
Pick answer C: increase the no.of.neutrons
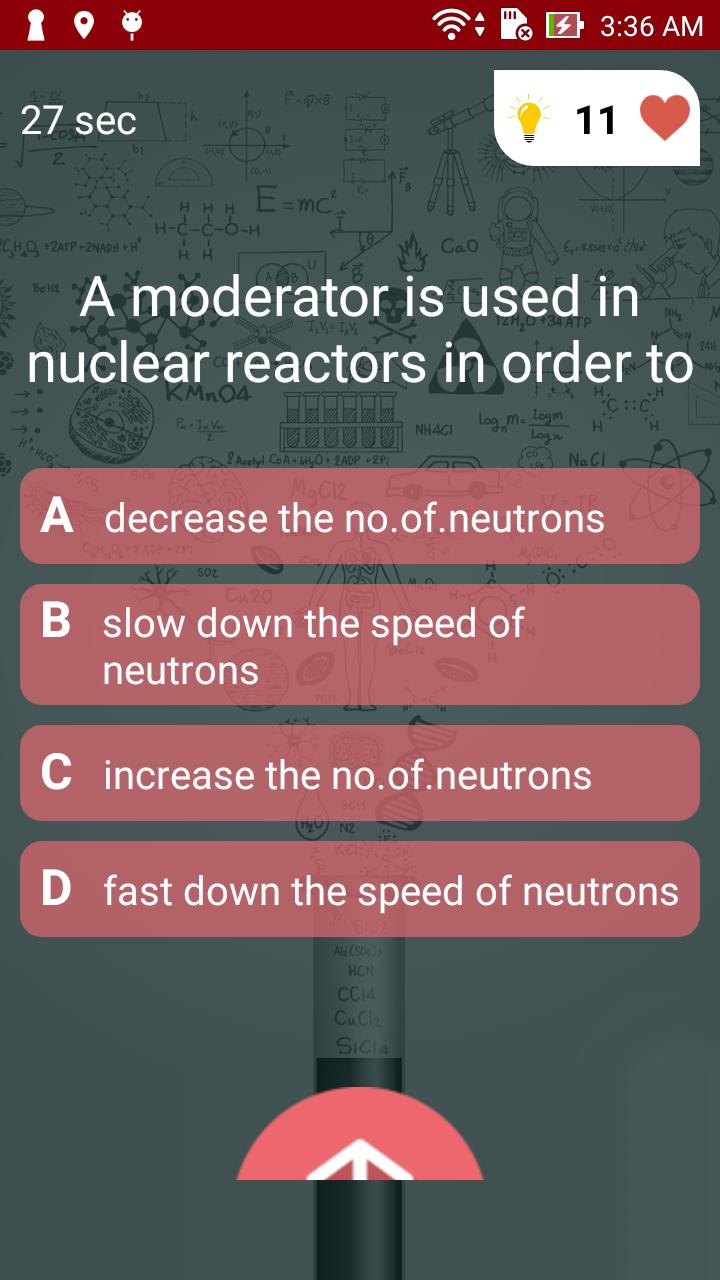coord(360,773)
